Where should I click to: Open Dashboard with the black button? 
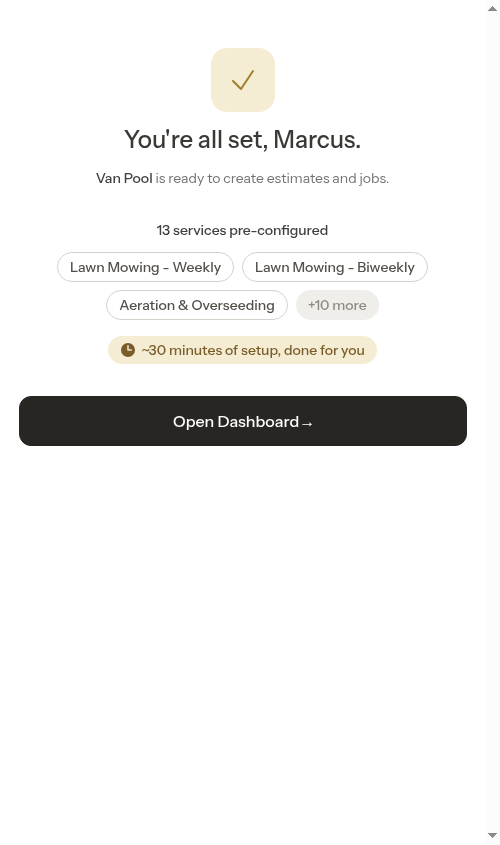pyautogui.click(x=242, y=421)
